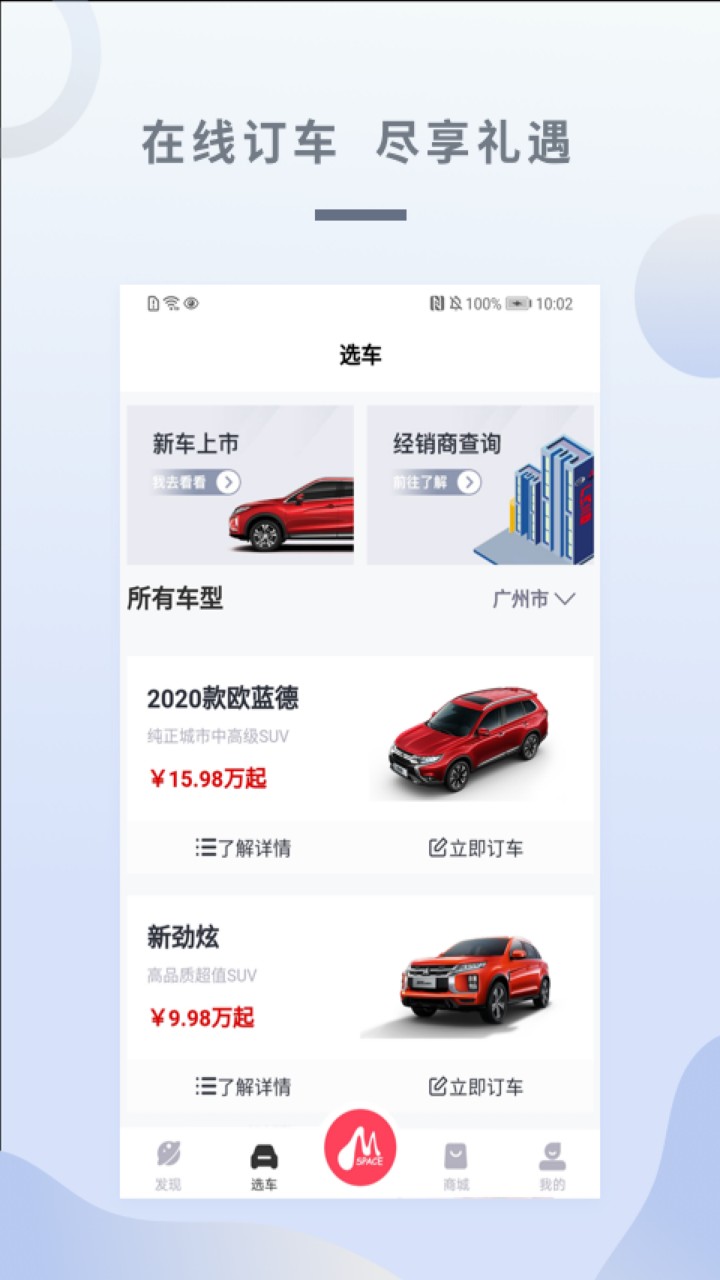Image resolution: width=720 pixels, height=1280 pixels.
Task: Tap the arrow in the 前往了解 pill
Action: tap(470, 484)
